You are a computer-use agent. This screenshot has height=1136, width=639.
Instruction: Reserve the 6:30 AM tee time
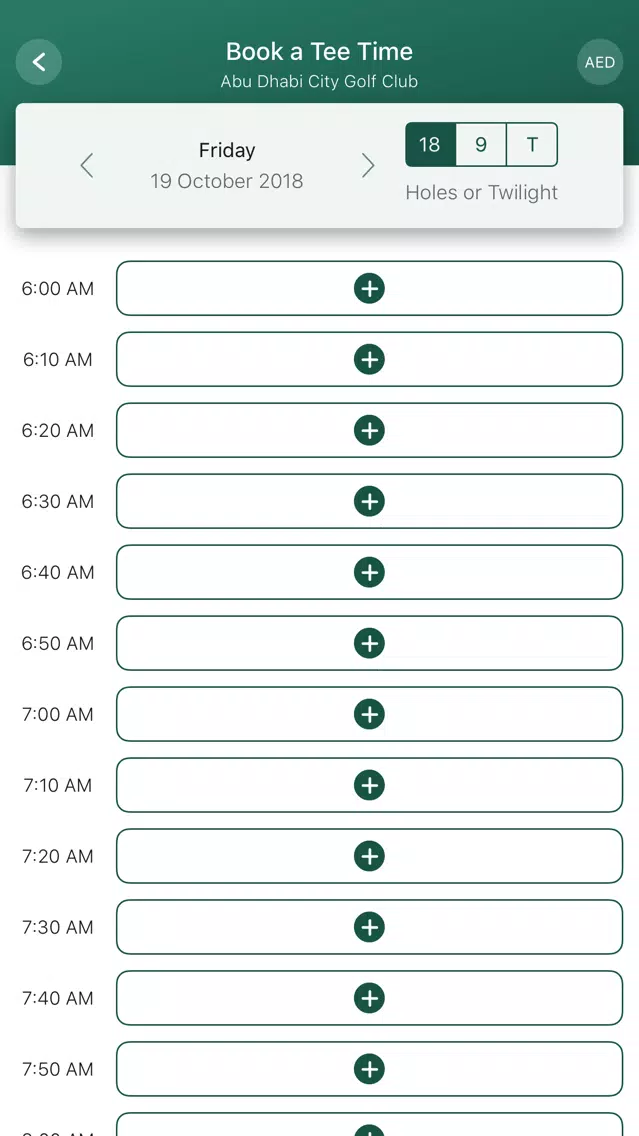[x=369, y=501]
